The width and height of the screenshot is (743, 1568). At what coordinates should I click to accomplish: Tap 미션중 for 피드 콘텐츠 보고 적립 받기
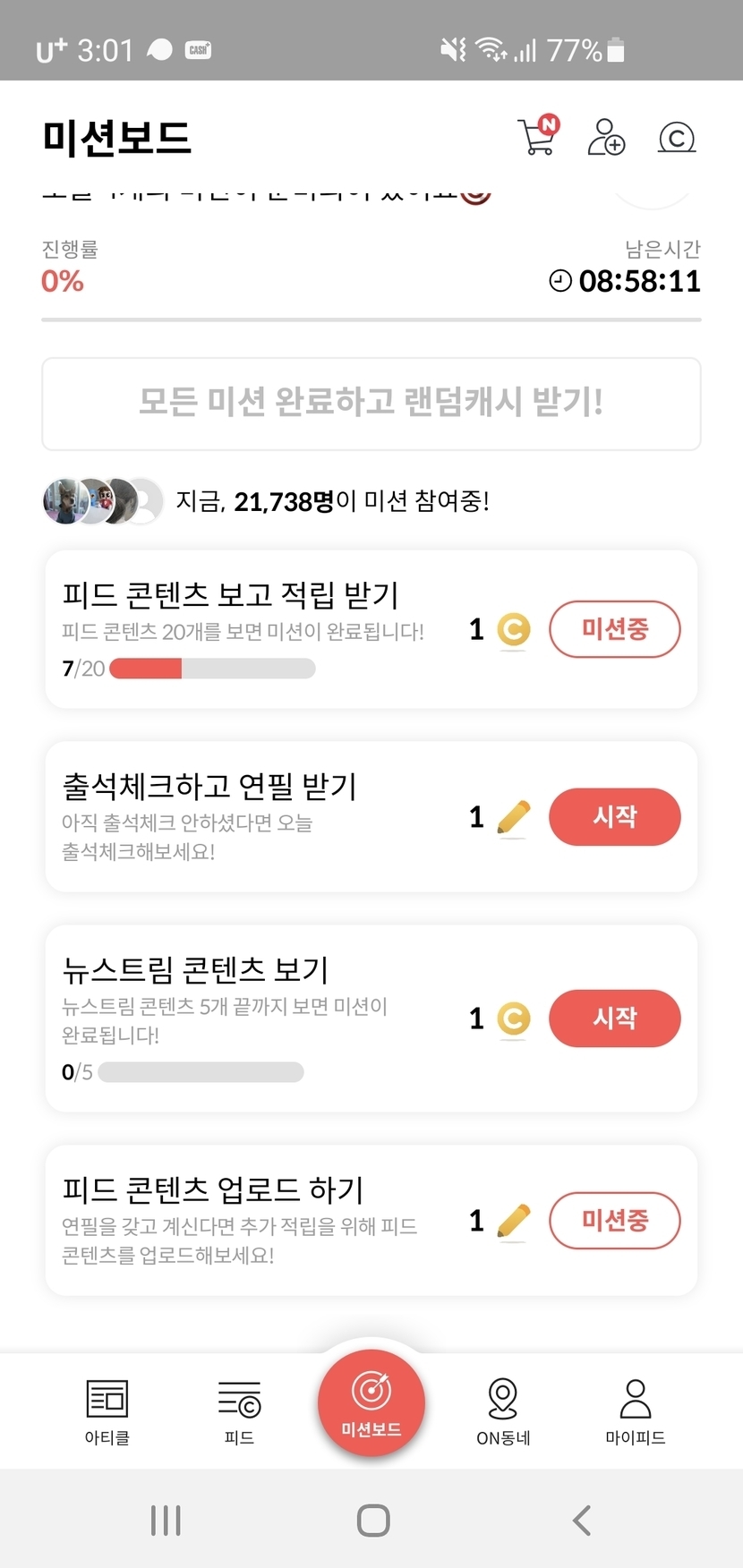614,629
